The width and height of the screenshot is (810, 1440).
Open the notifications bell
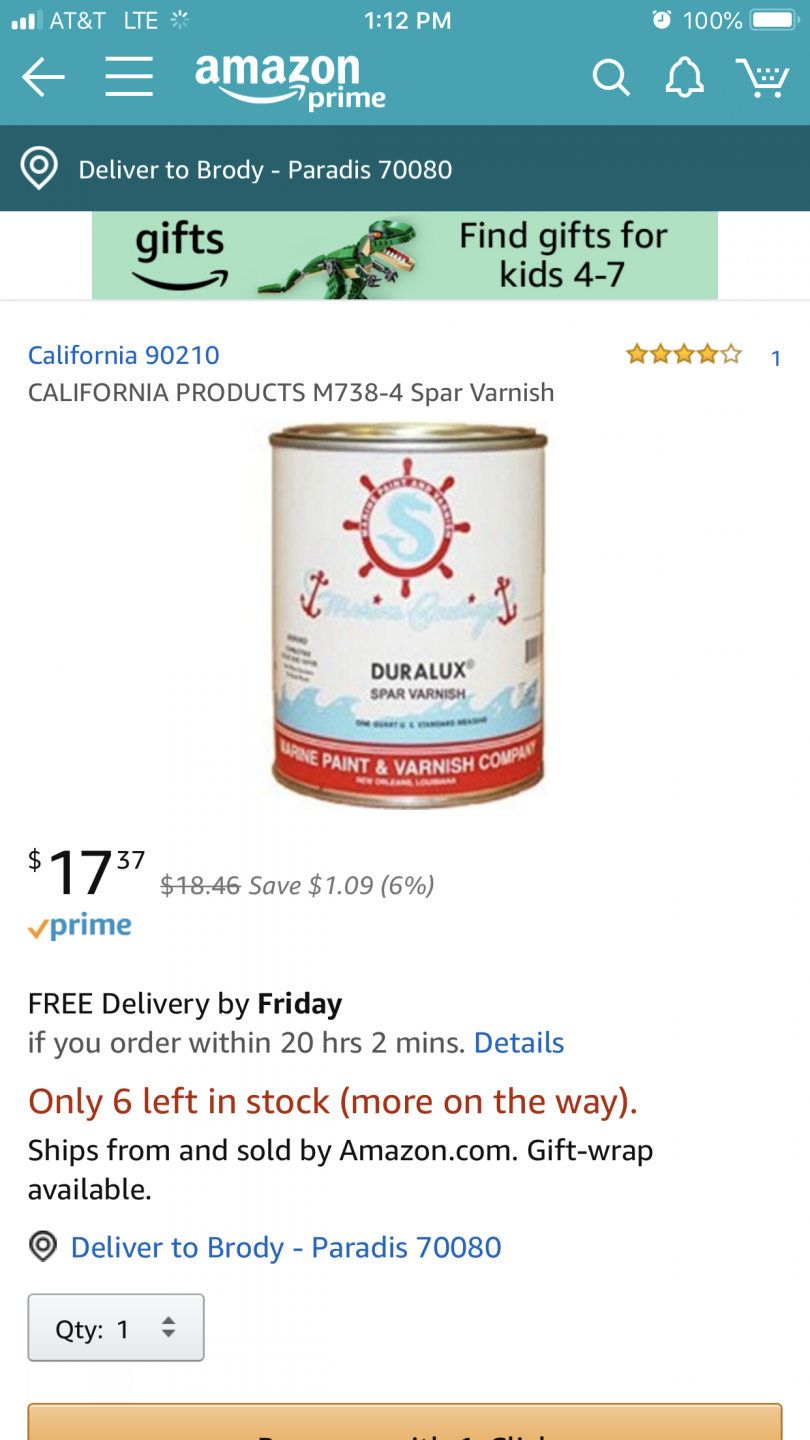[x=684, y=77]
